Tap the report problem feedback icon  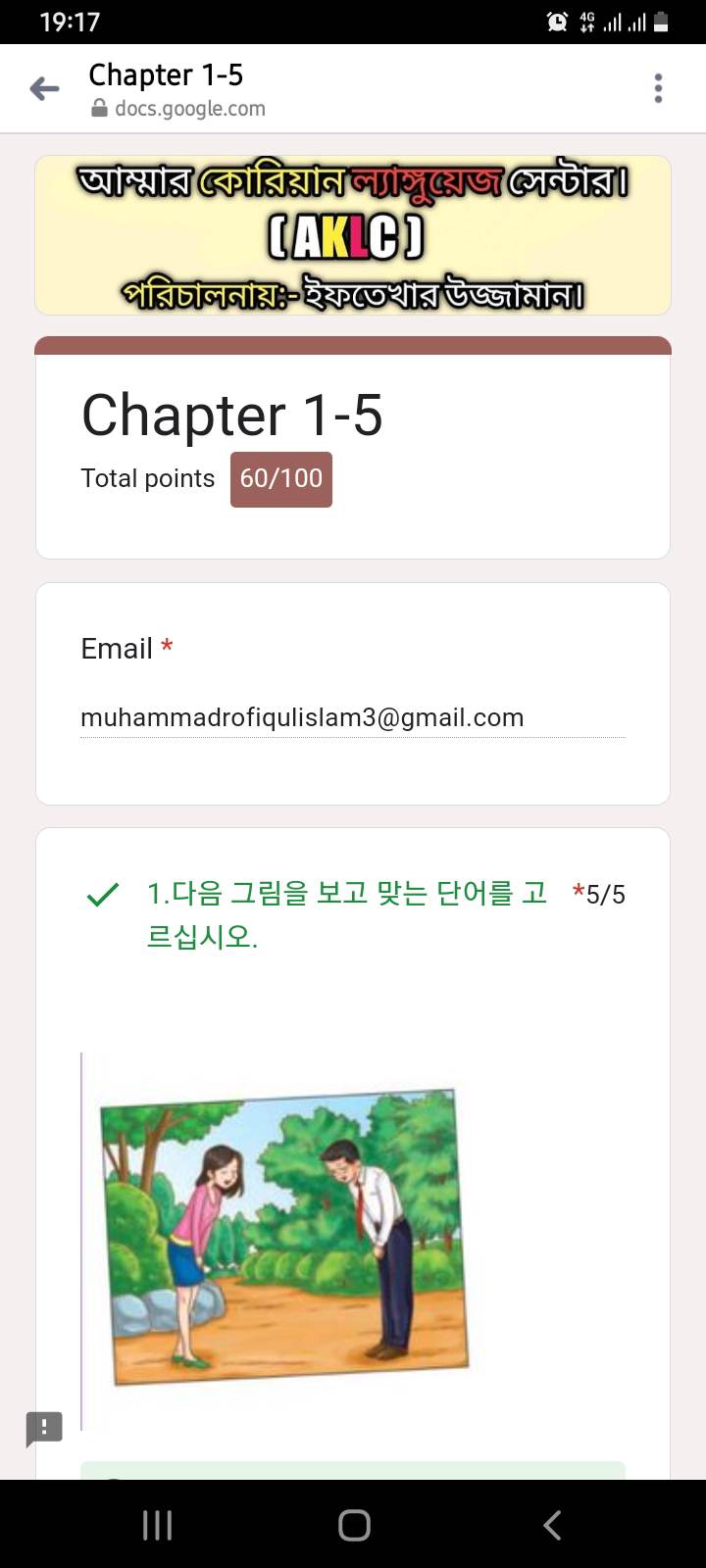coord(44,1428)
